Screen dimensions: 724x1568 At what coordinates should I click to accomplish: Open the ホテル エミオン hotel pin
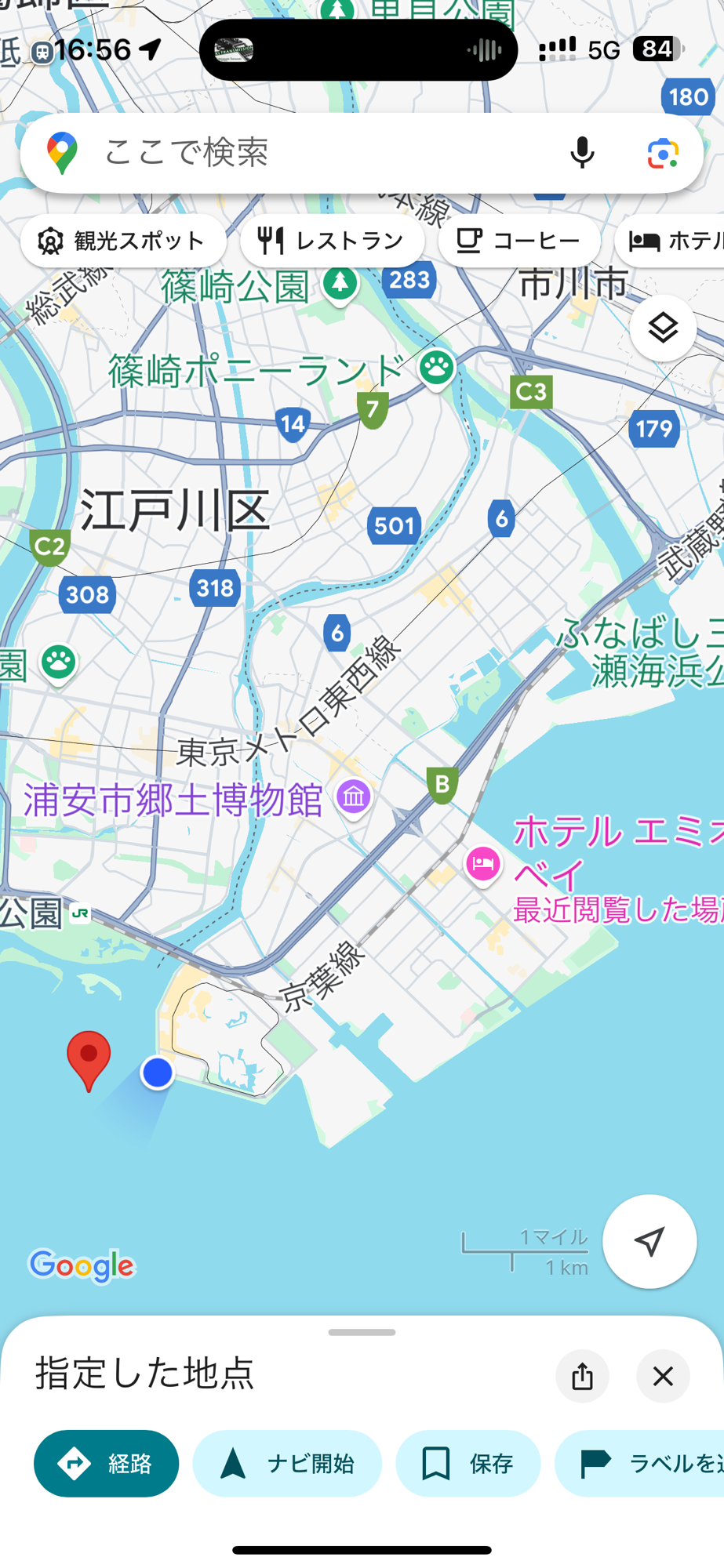(483, 865)
